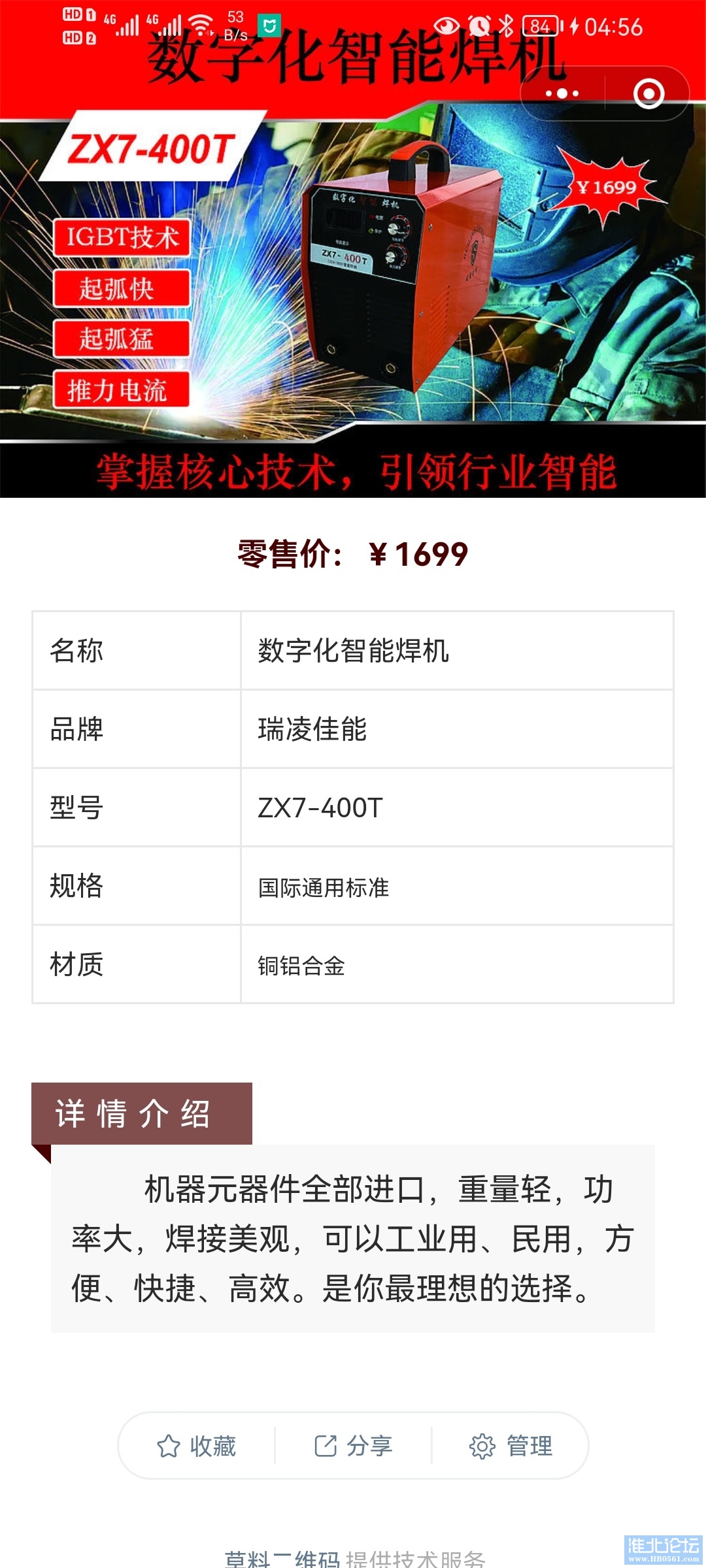Share this product page (分享)
This screenshot has width=706, height=1568.
pyautogui.click(x=353, y=1446)
